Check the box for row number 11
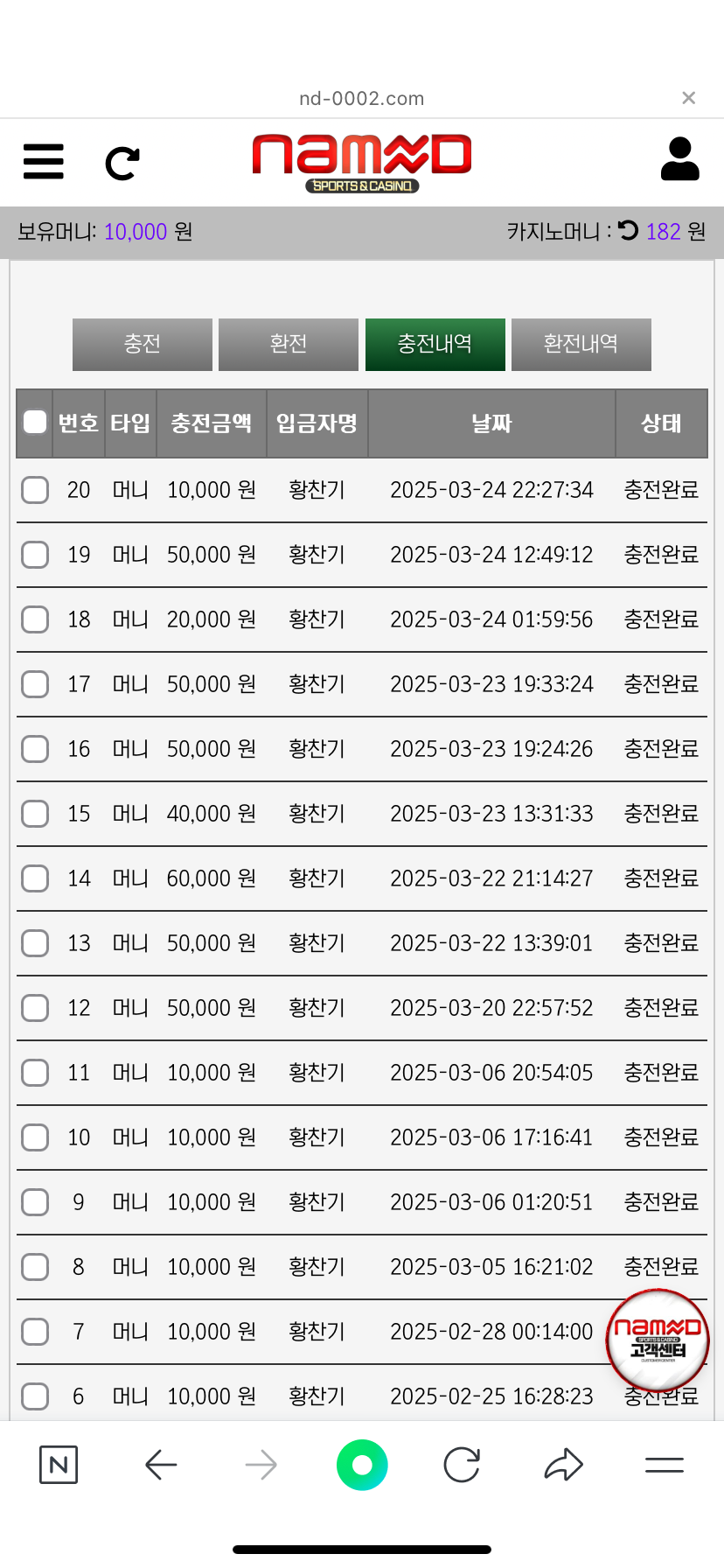Image resolution: width=724 pixels, height=1568 pixels. [35, 1073]
